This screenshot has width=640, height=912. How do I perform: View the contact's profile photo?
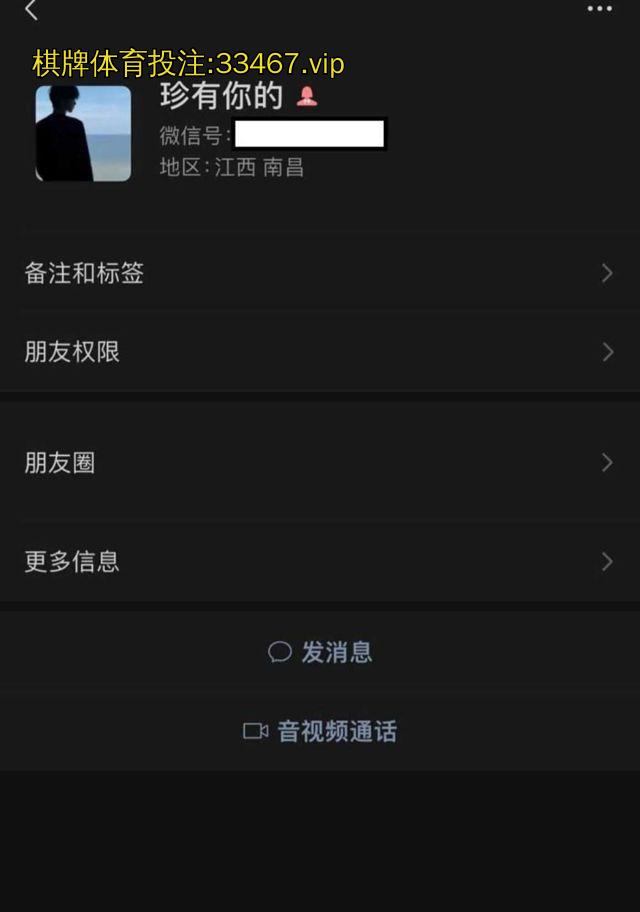(x=83, y=133)
